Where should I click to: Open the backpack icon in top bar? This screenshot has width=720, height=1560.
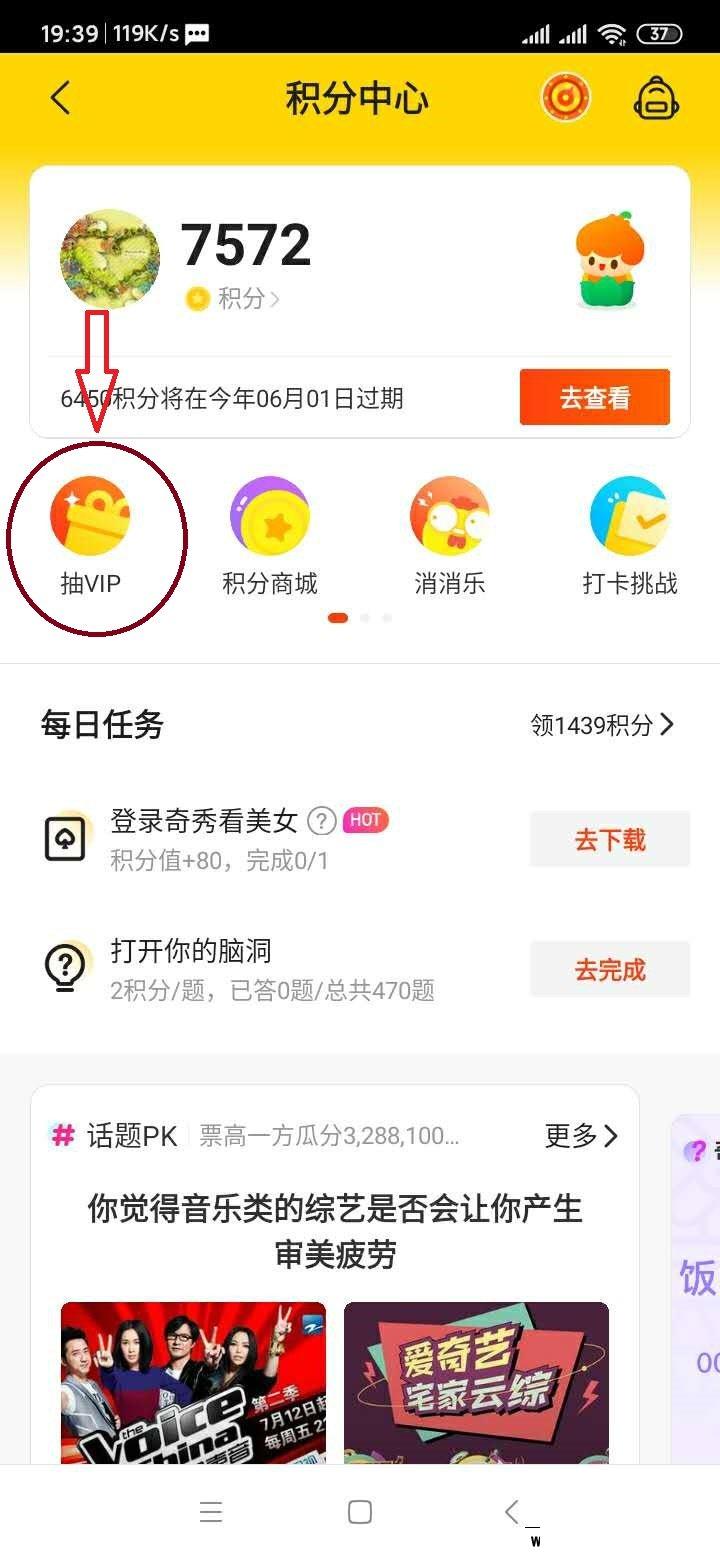coord(657,99)
